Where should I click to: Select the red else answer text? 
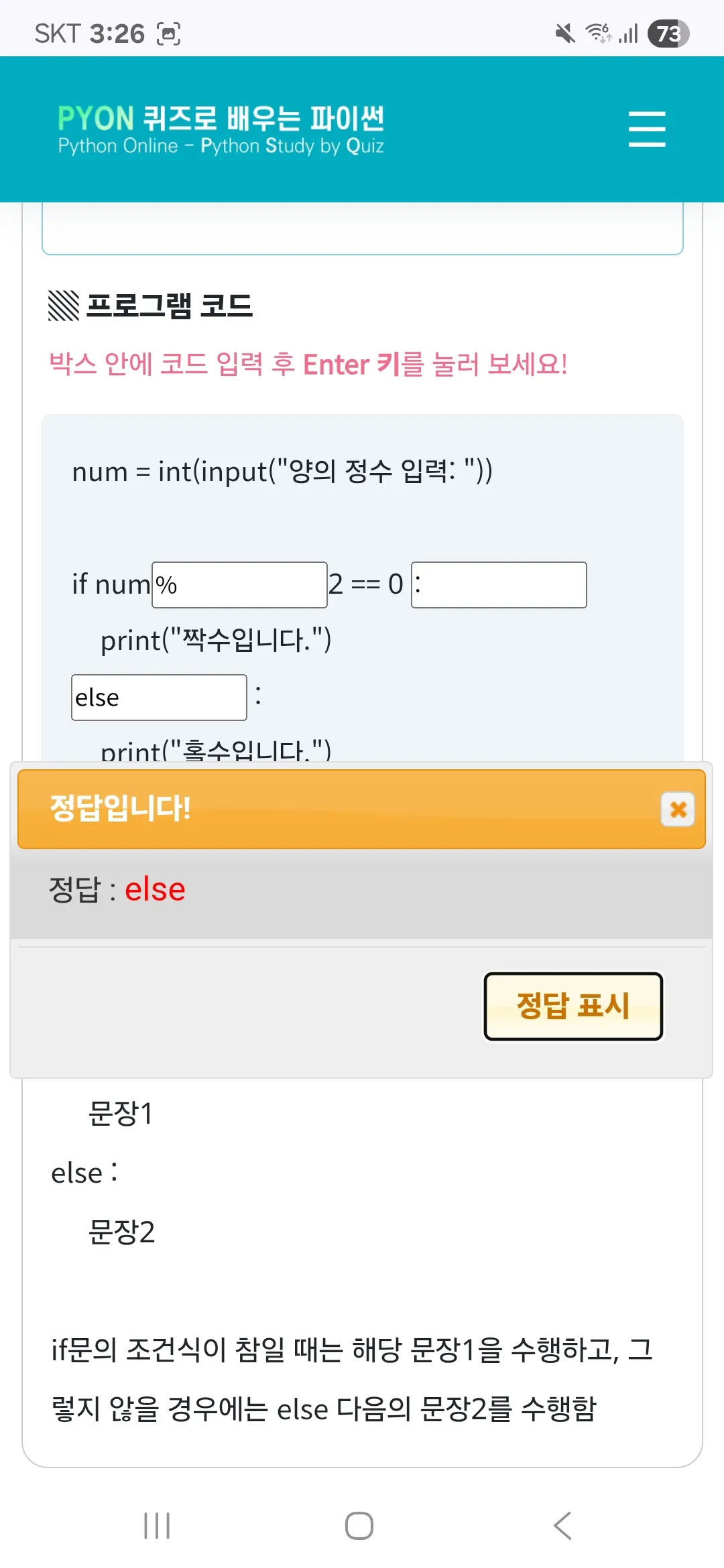point(155,889)
